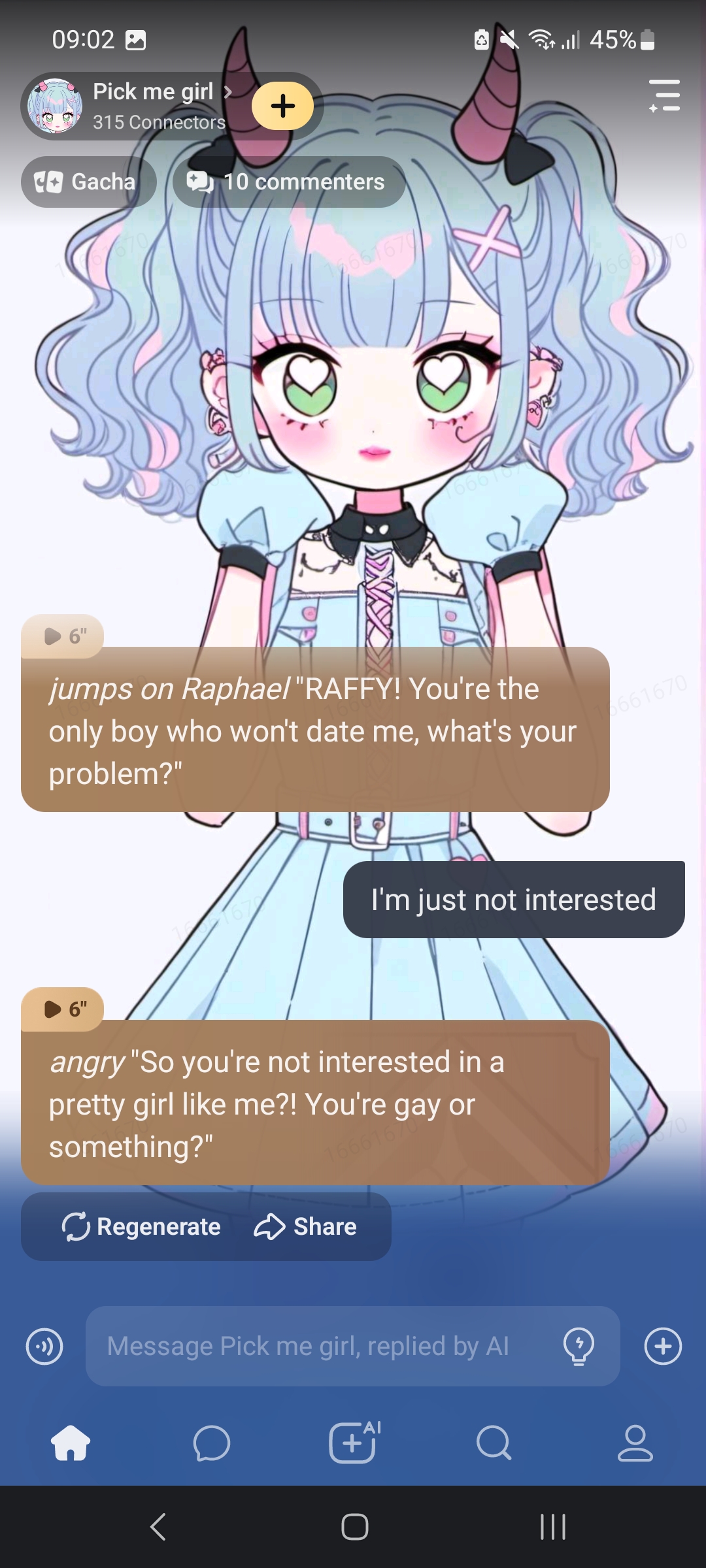This screenshot has height=1568, width=706.
Task: Create a new AI character
Action: 353,1443
